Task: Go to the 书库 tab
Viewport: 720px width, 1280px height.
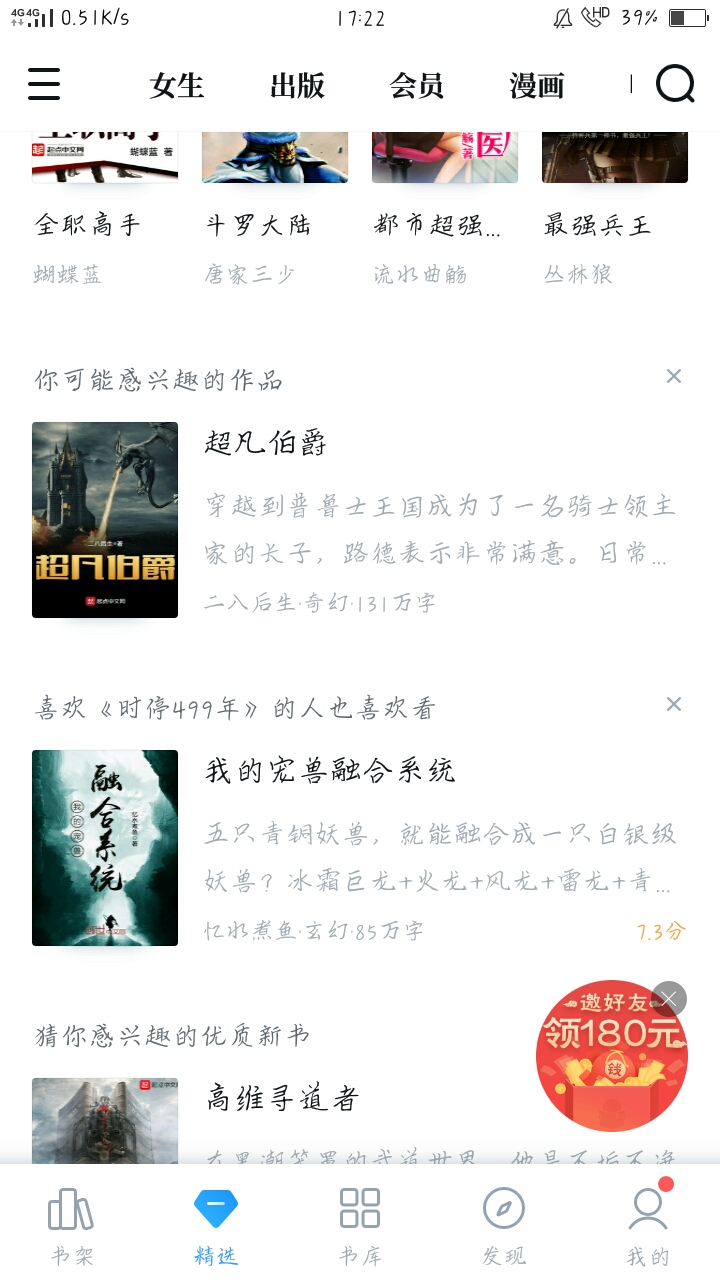Action: tap(360, 1224)
